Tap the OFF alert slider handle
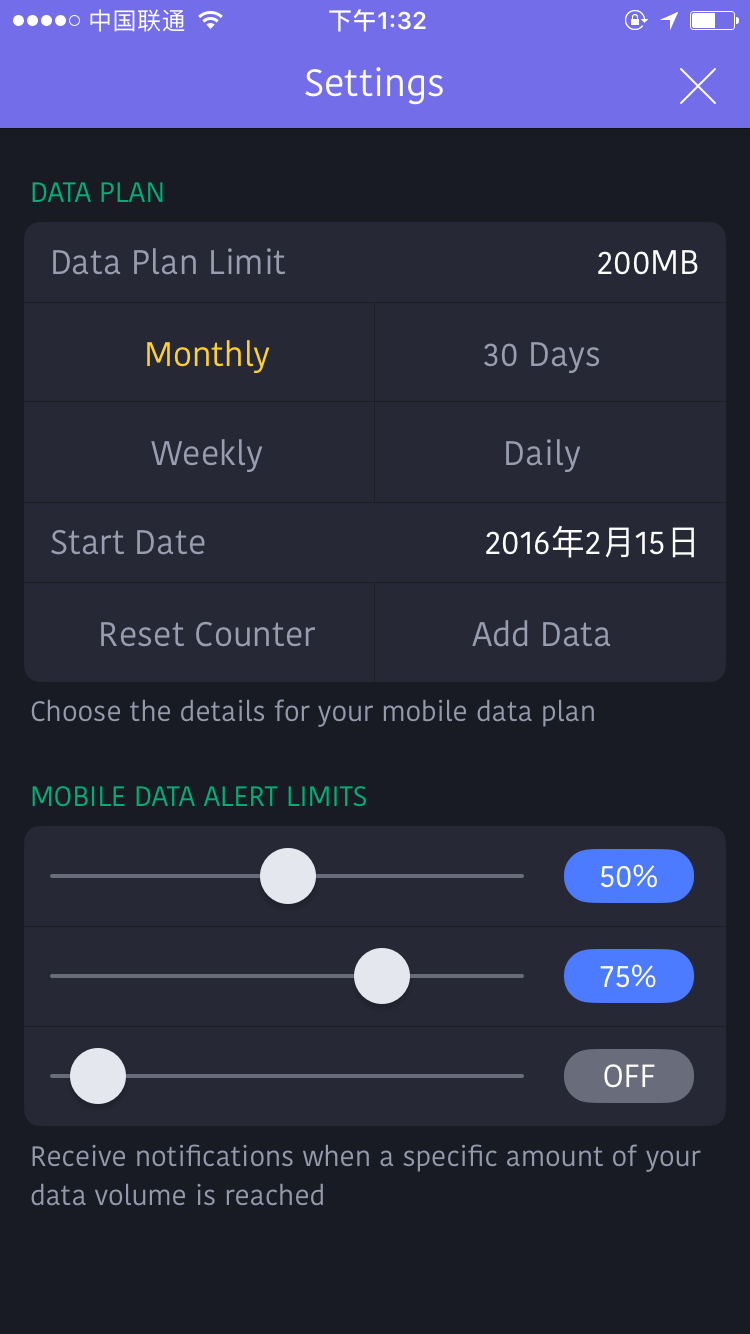 (x=98, y=1076)
